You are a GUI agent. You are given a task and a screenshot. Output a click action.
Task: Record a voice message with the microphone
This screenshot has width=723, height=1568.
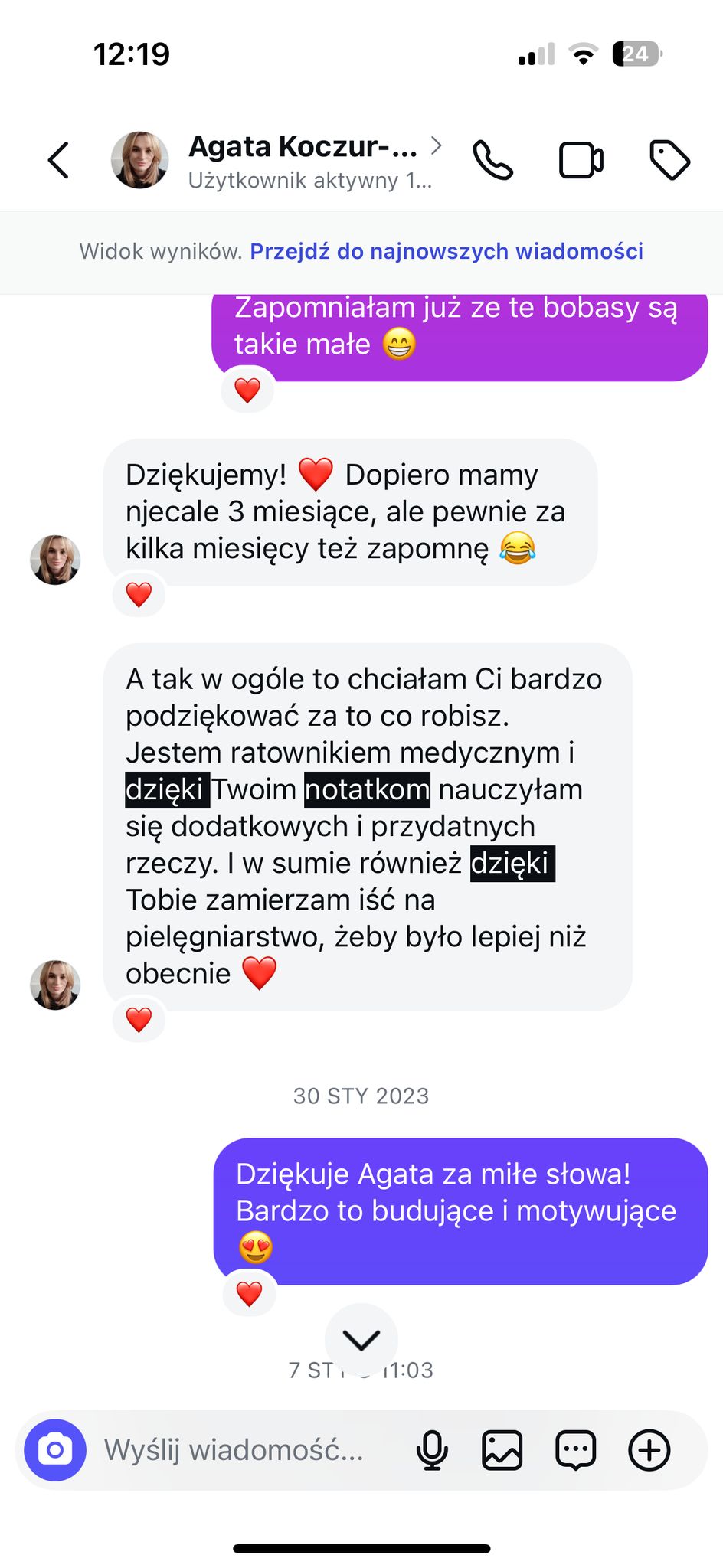(x=432, y=1449)
